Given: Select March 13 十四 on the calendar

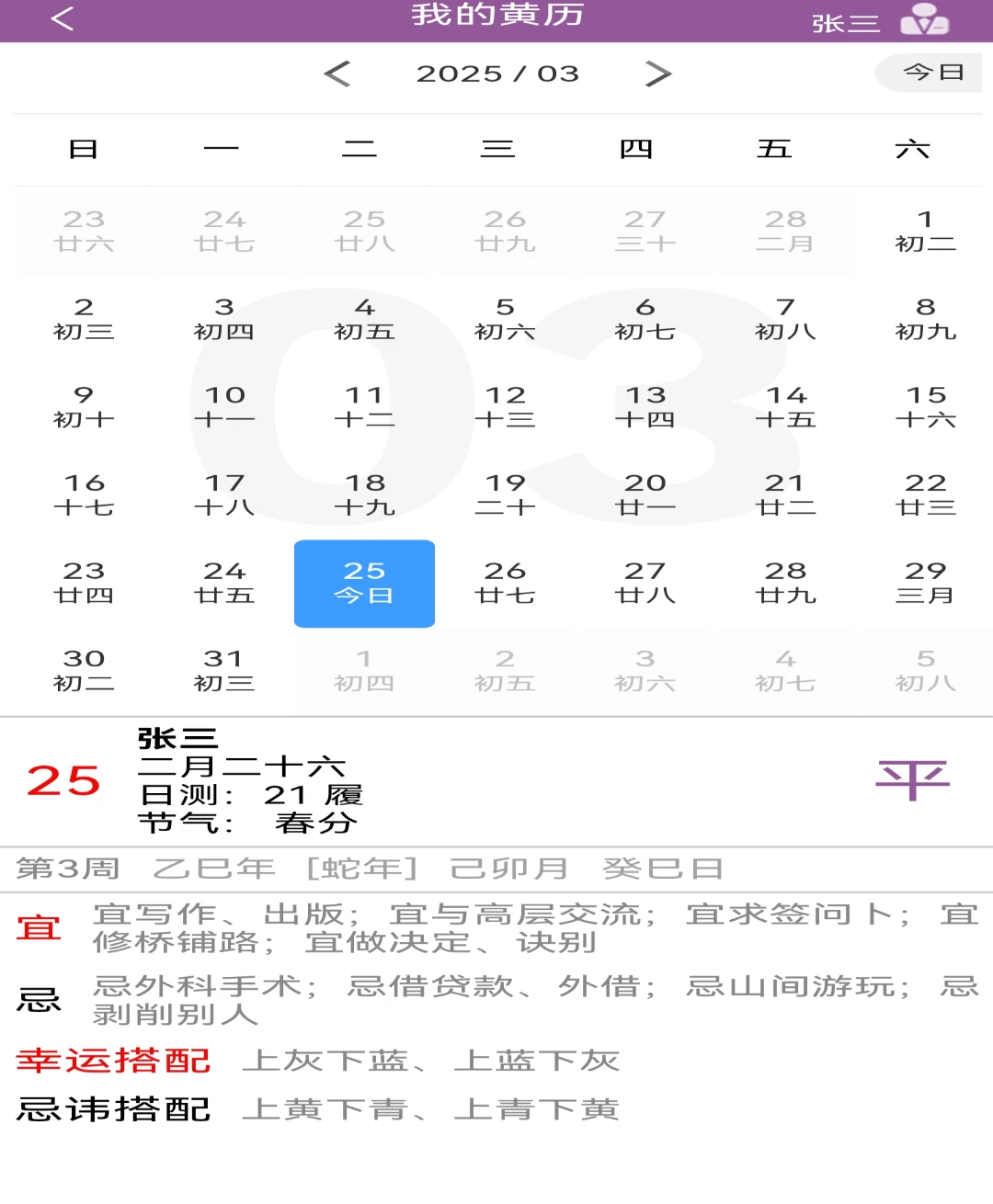Looking at the screenshot, I should click(x=645, y=407).
